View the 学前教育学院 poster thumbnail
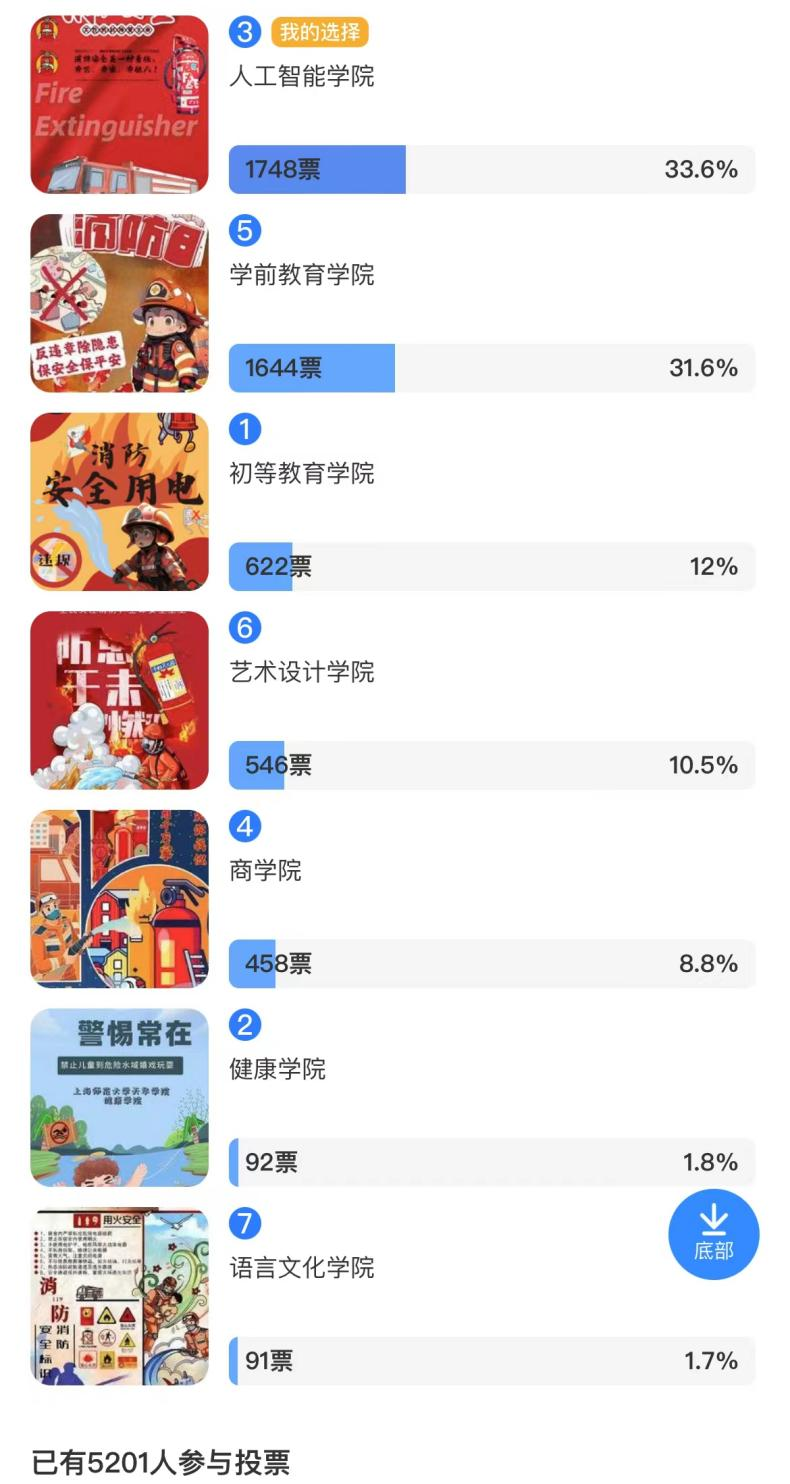This screenshot has width=790, height=1484. point(119,303)
